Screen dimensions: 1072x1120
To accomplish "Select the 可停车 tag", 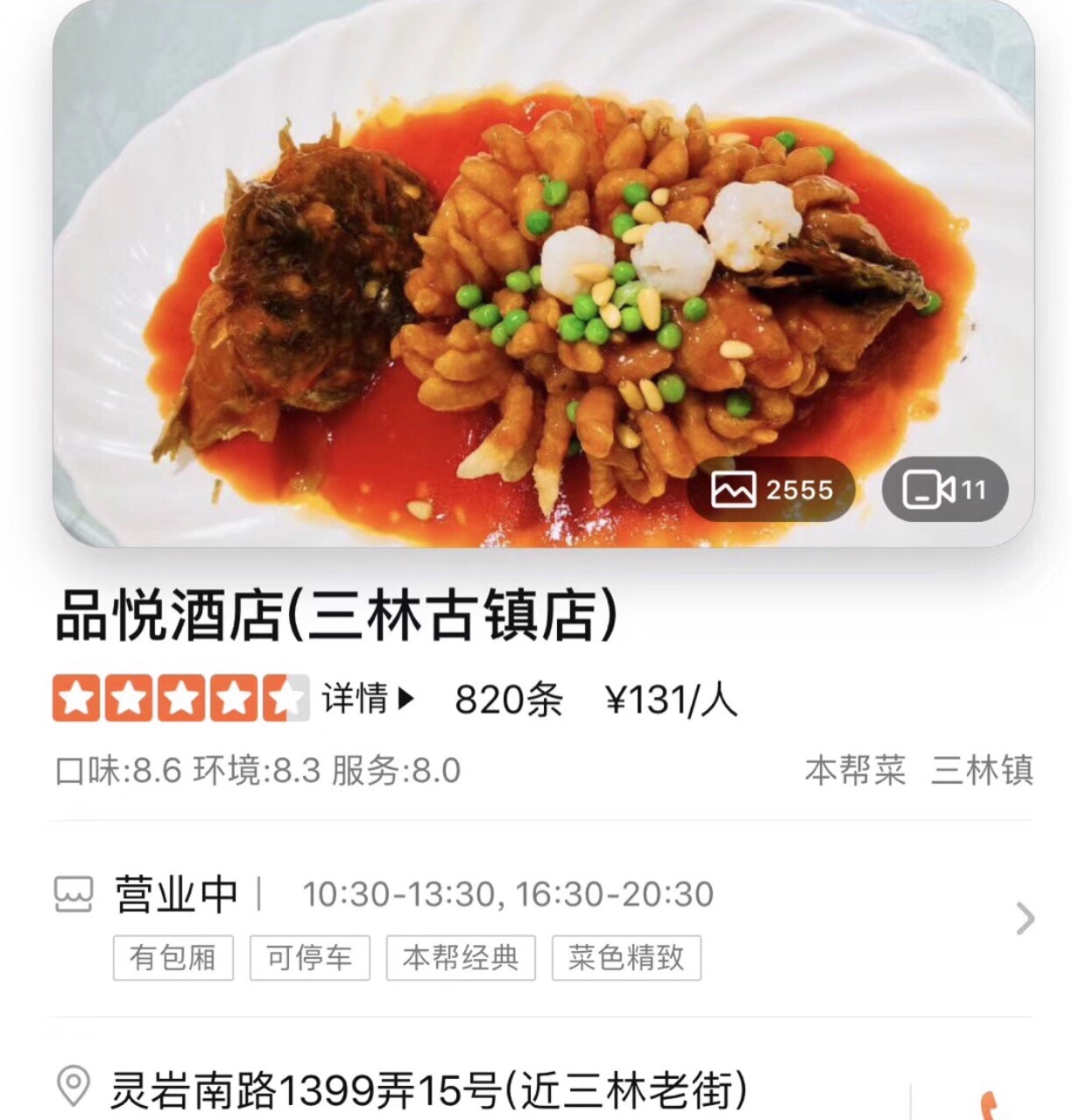I will point(310,958).
